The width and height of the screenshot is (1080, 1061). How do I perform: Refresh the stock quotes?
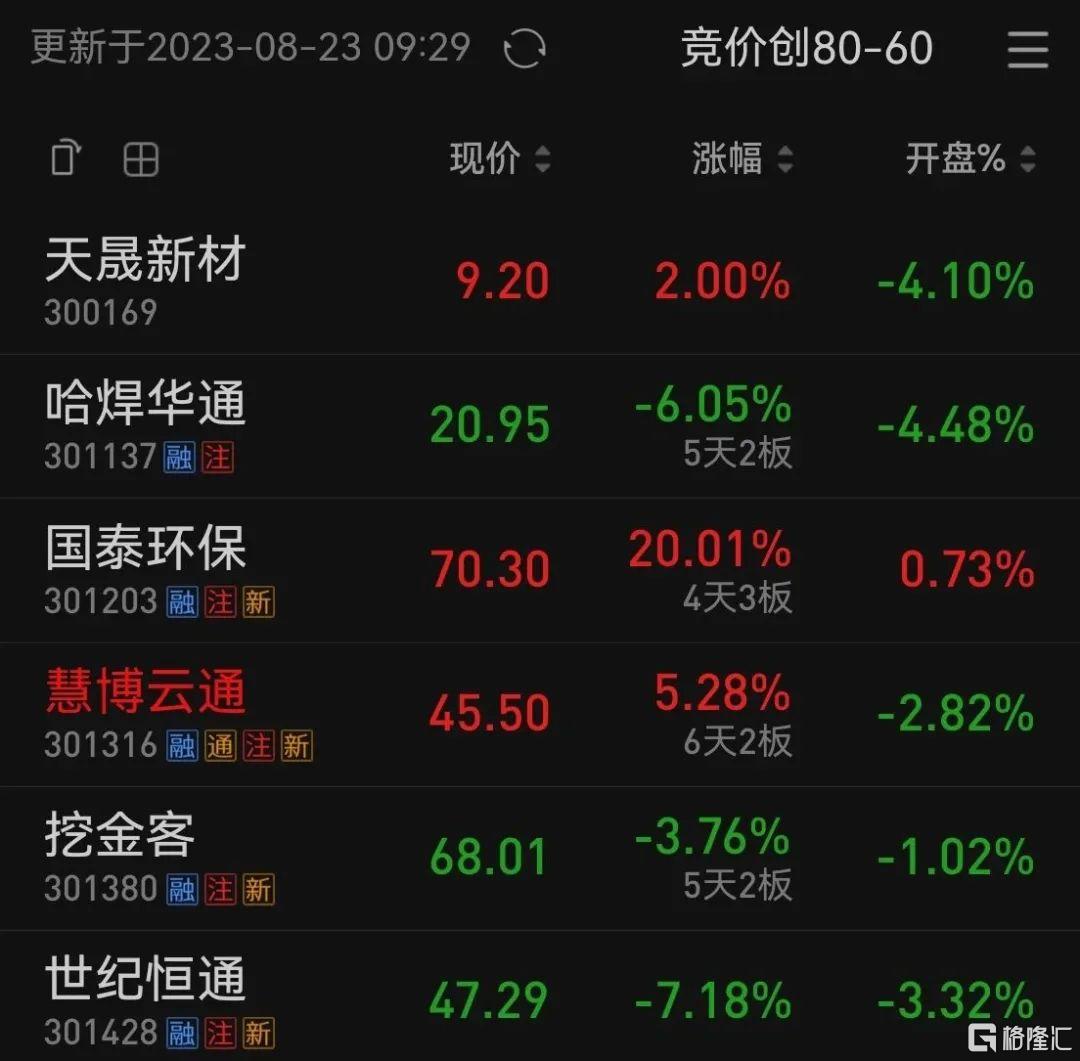click(524, 49)
